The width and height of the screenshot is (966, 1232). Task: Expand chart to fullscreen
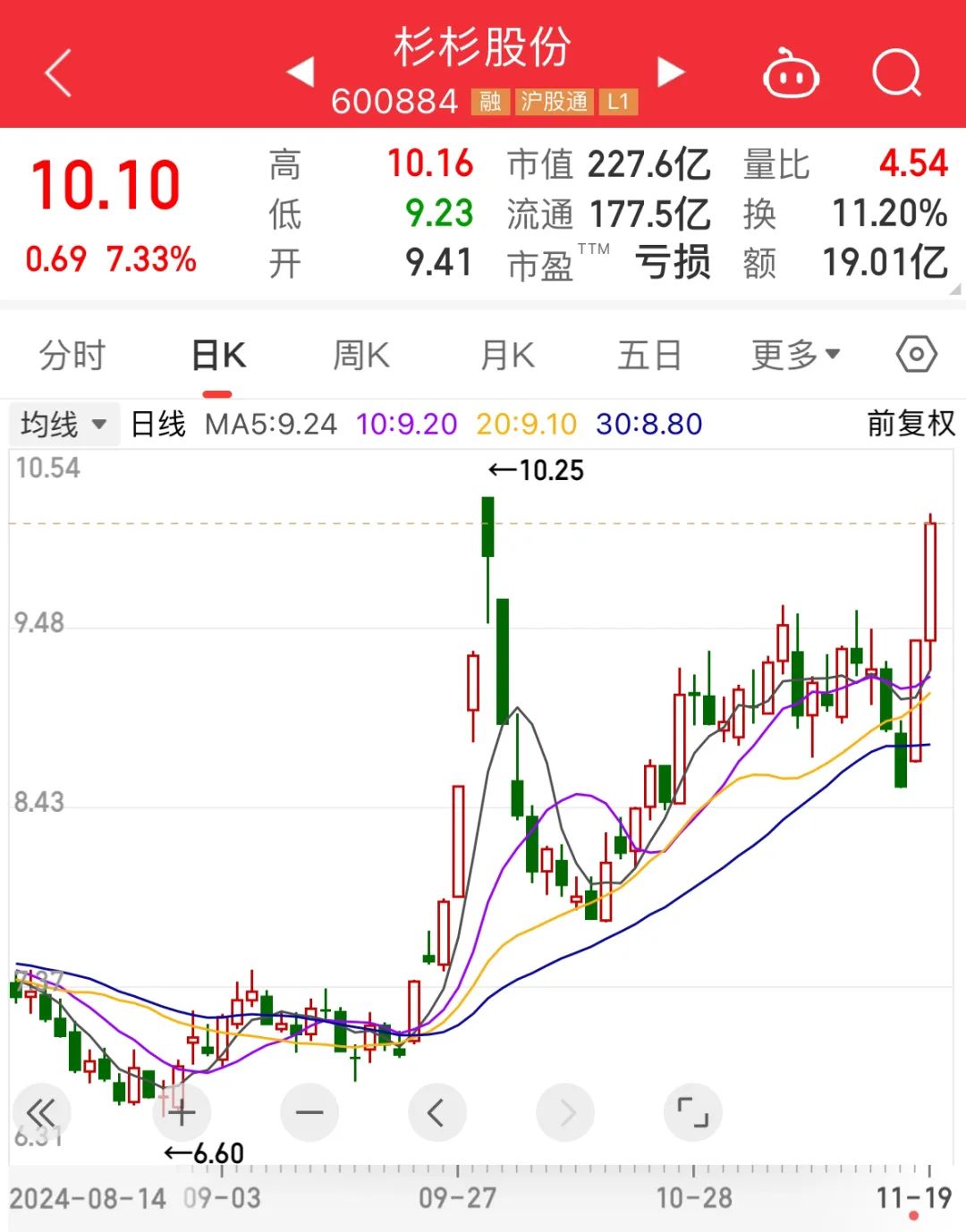tap(692, 1113)
